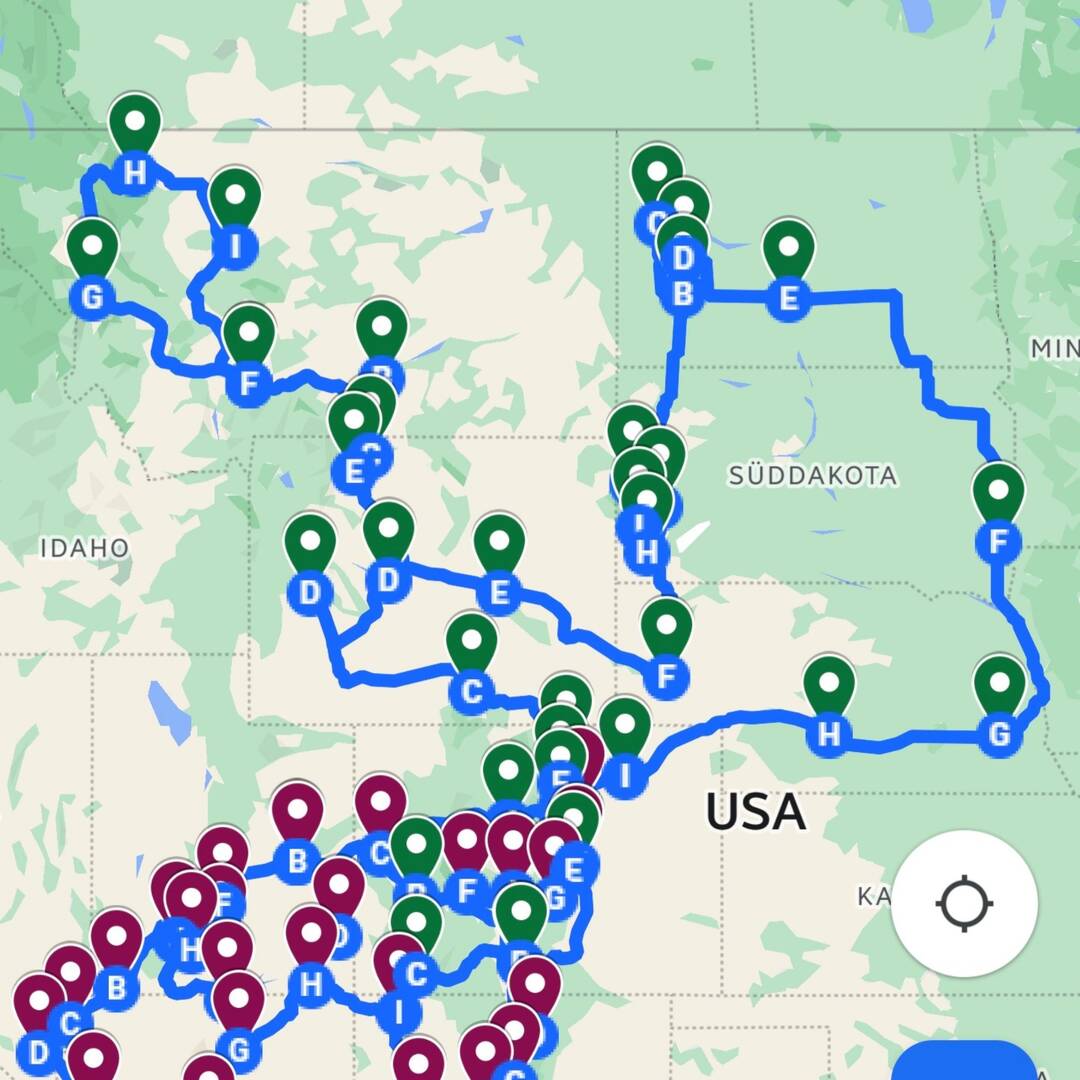Center the map on my location
Image resolution: width=1080 pixels, height=1080 pixels.
click(x=964, y=903)
